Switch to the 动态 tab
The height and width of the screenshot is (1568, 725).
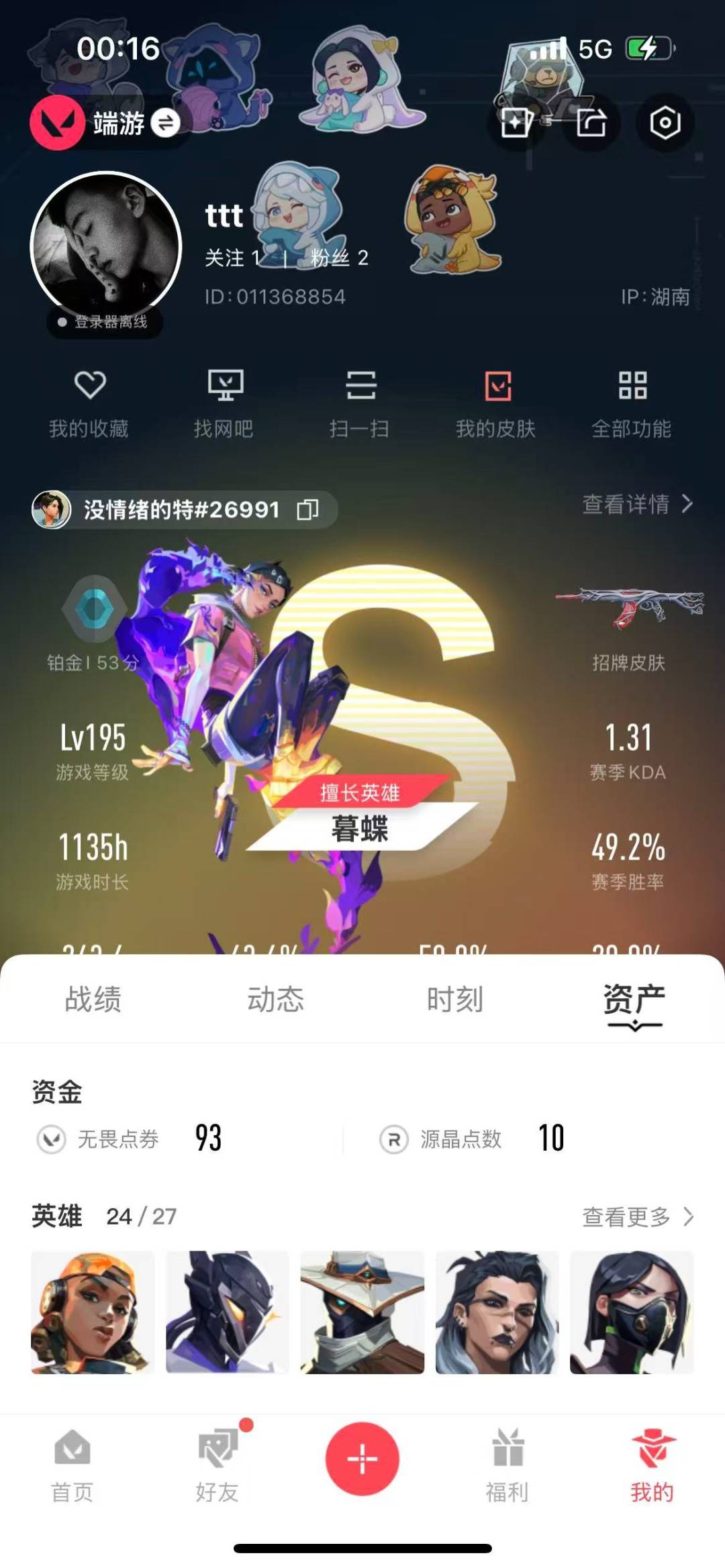[x=275, y=999]
